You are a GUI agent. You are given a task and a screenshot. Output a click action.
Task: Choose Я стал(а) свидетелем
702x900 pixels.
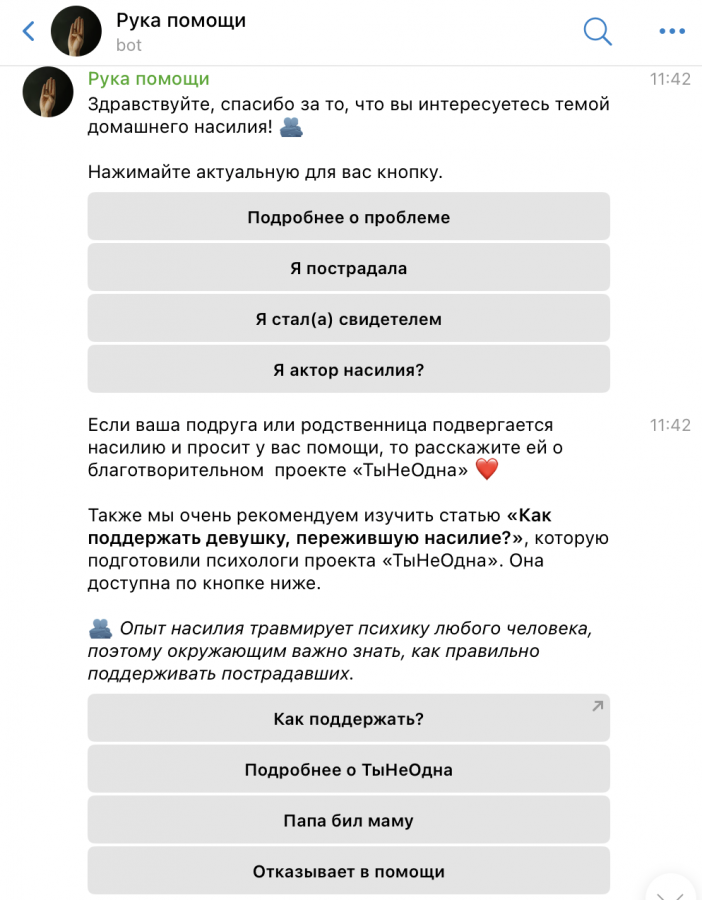(348, 319)
